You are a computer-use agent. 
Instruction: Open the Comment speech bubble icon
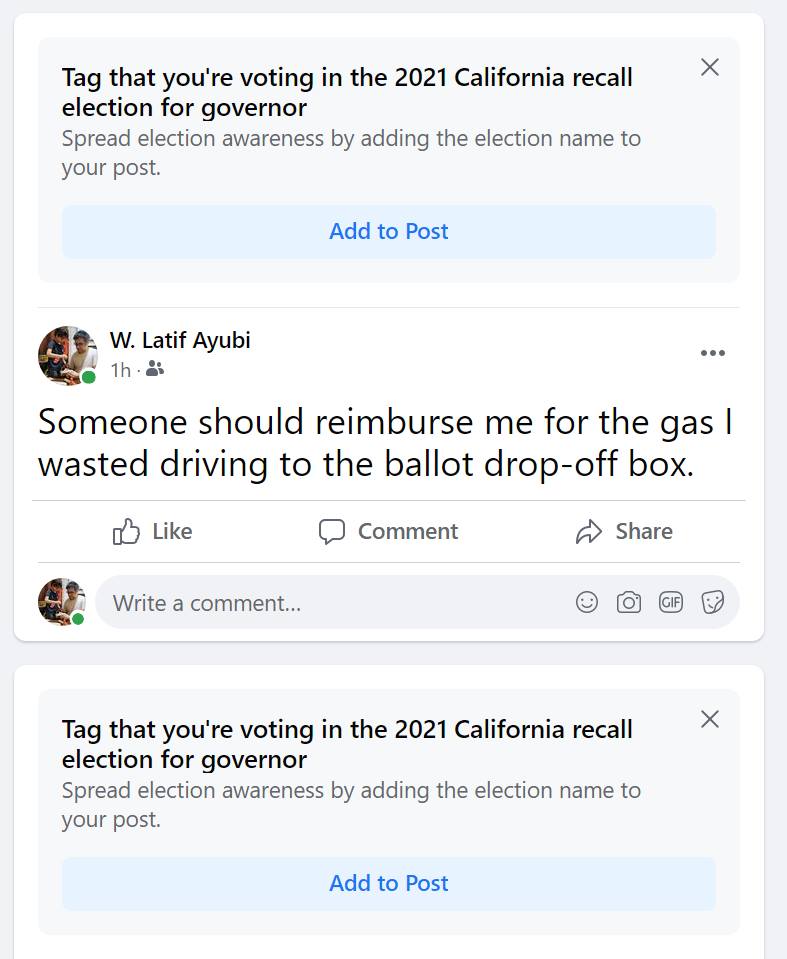tap(334, 531)
